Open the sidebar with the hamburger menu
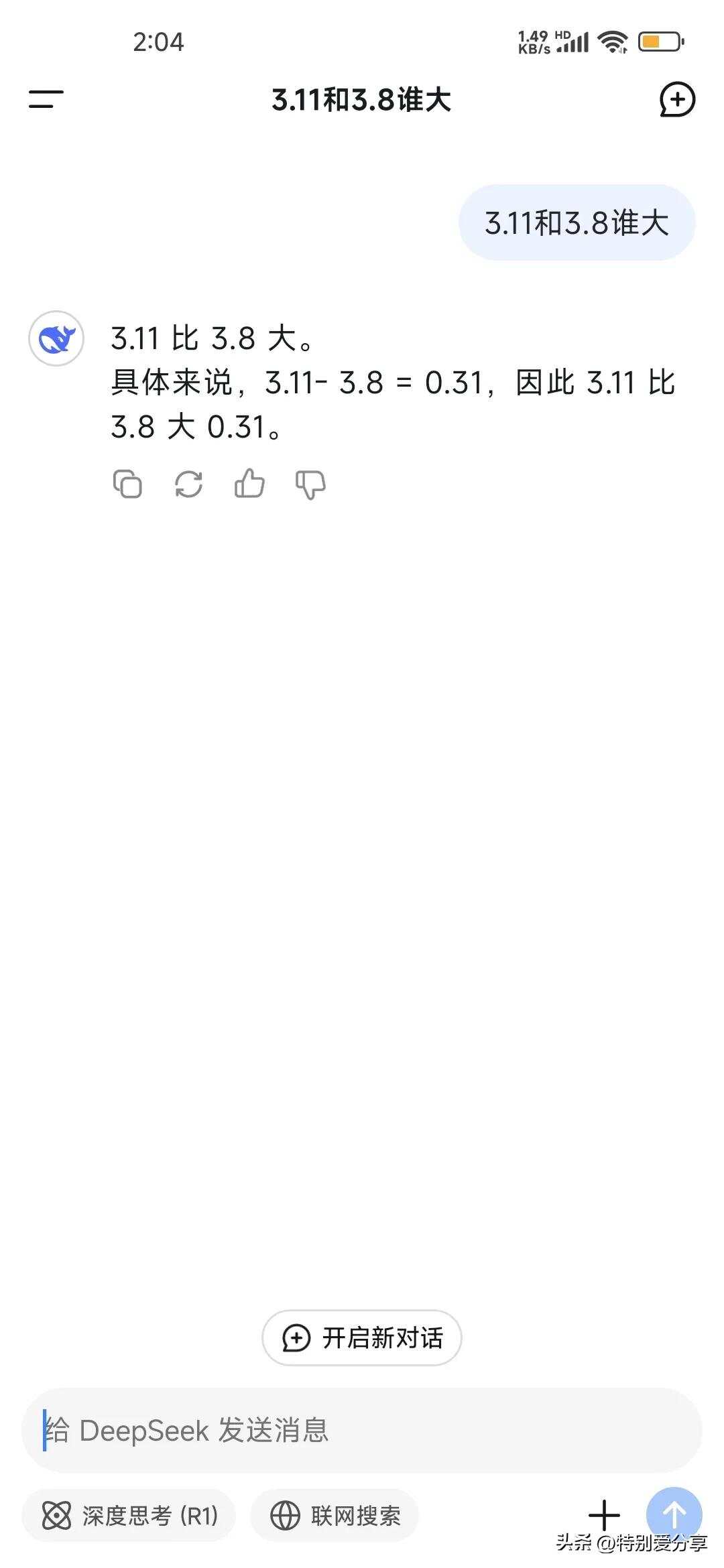The height and width of the screenshot is (1568, 724). pyautogui.click(x=46, y=101)
